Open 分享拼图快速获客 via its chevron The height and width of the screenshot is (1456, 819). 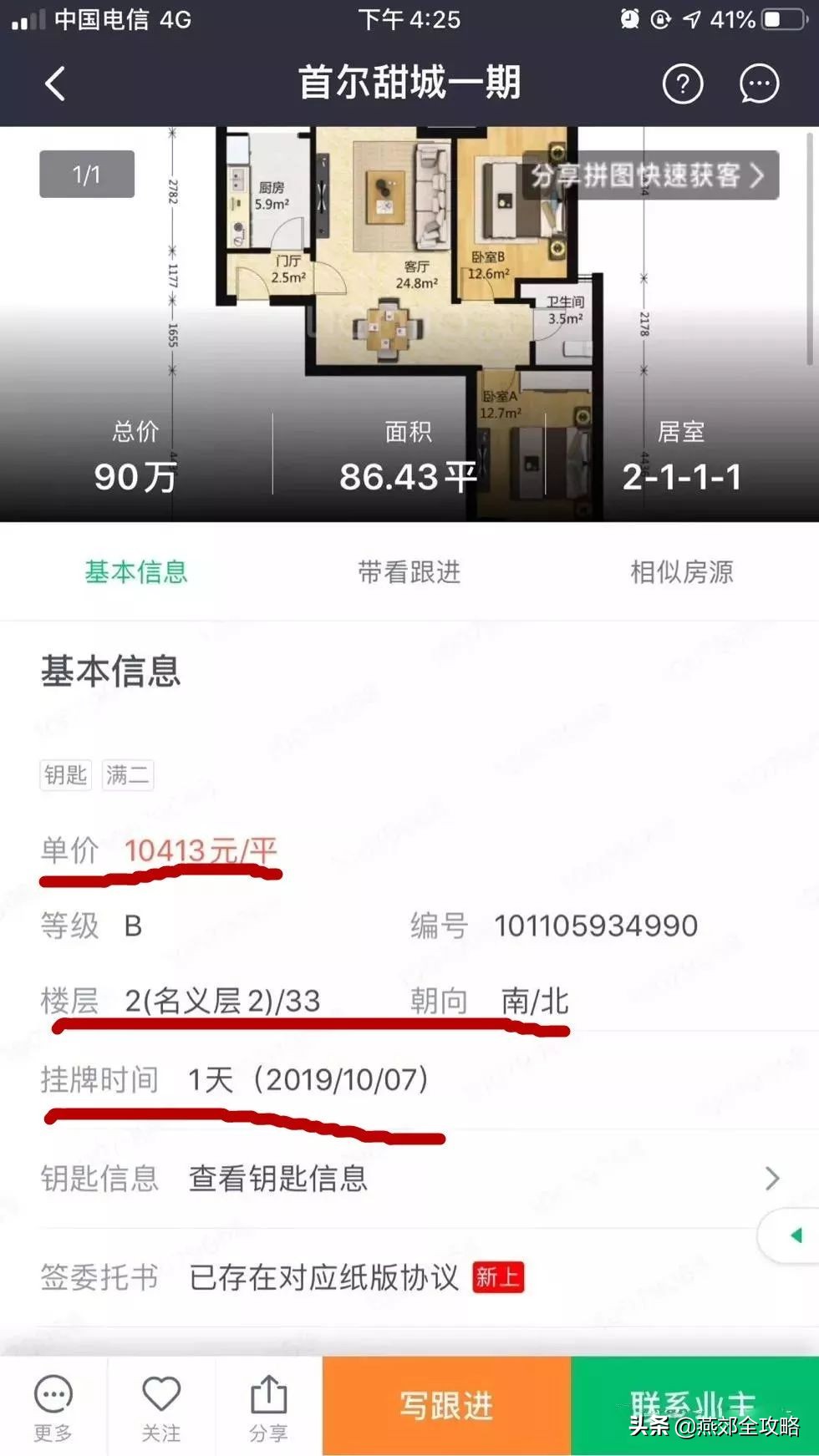[758, 175]
